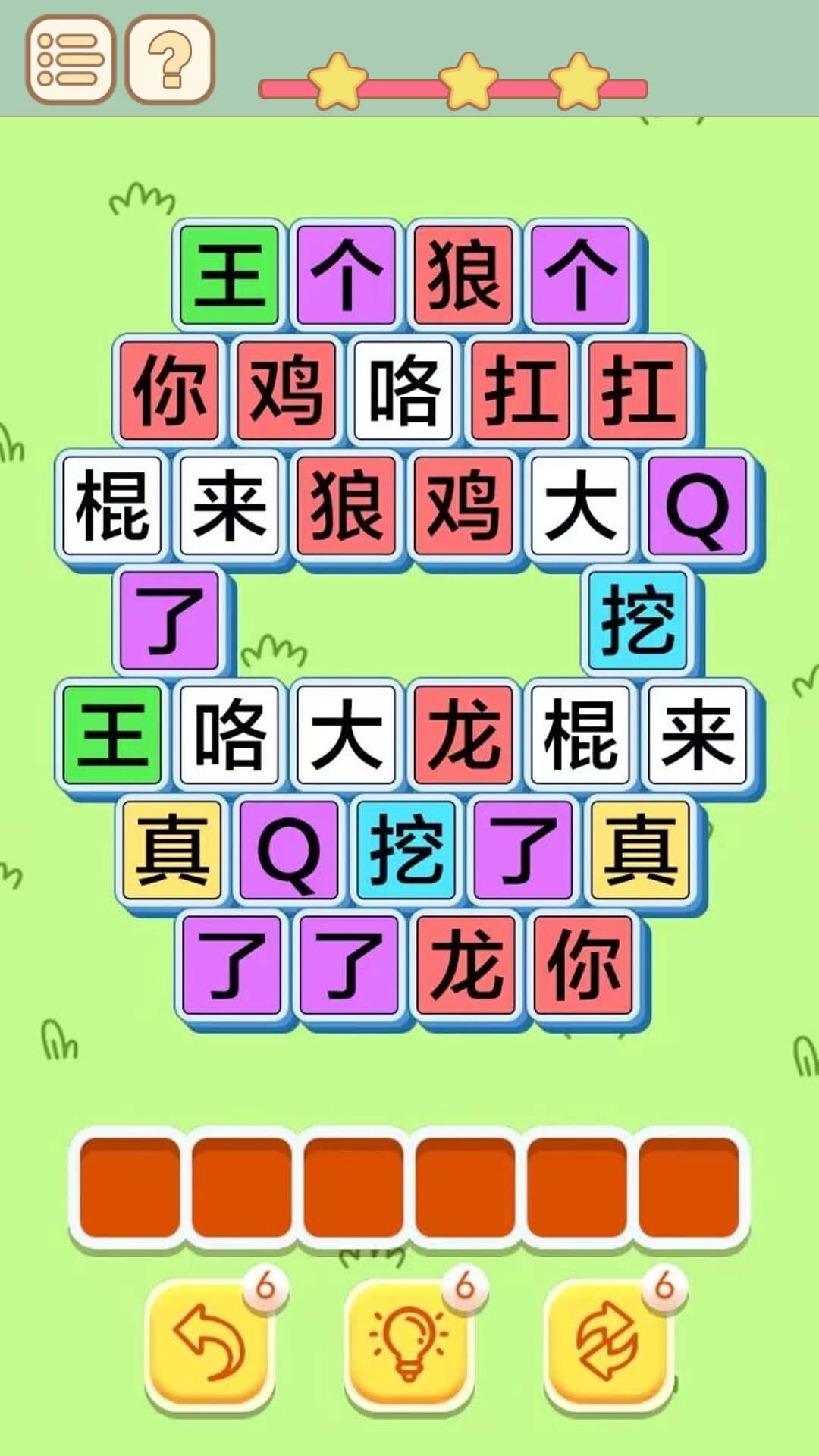The width and height of the screenshot is (819, 1456).
Task: Pick the blue 挖 tile below Q
Action: 638,620
